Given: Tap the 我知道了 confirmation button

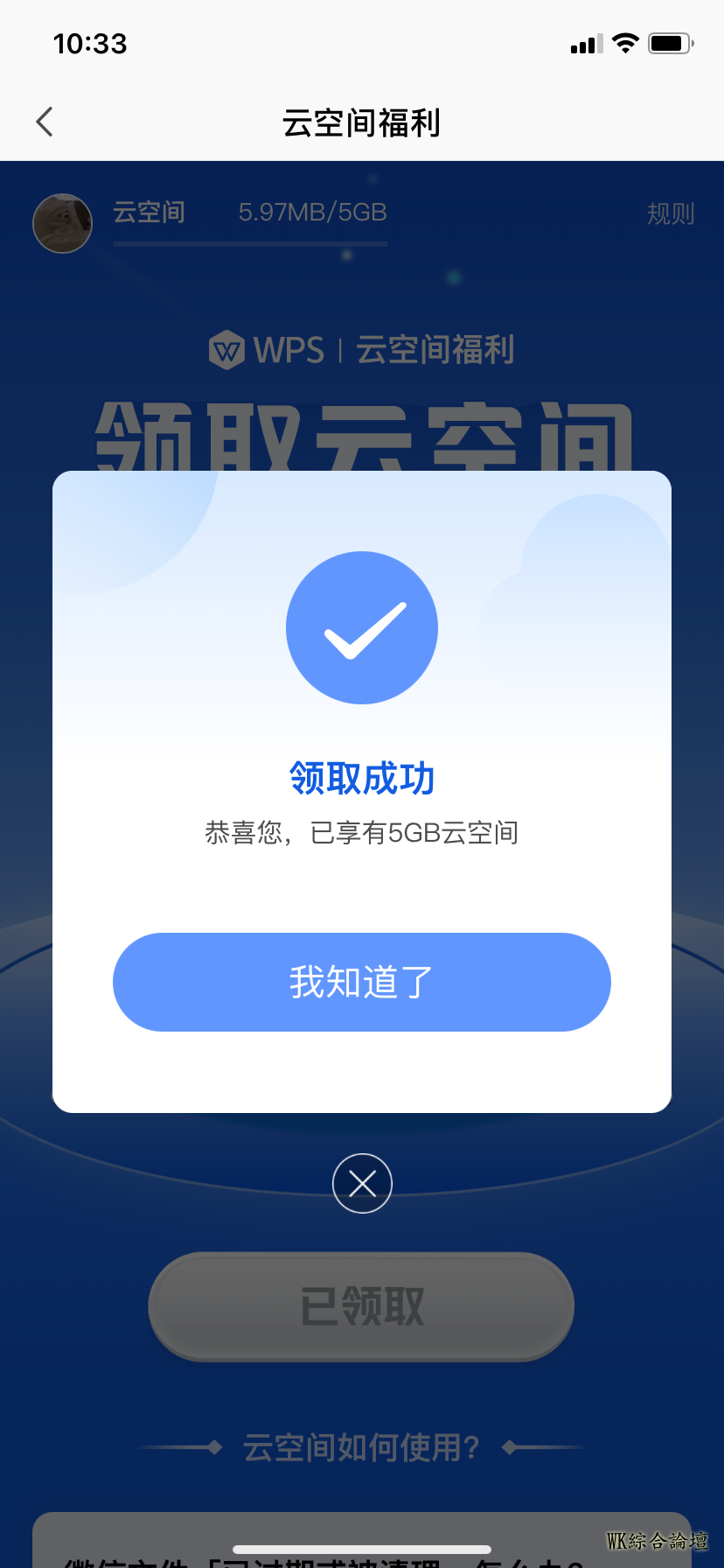Looking at the screenshot, I should tap(361, 982).
